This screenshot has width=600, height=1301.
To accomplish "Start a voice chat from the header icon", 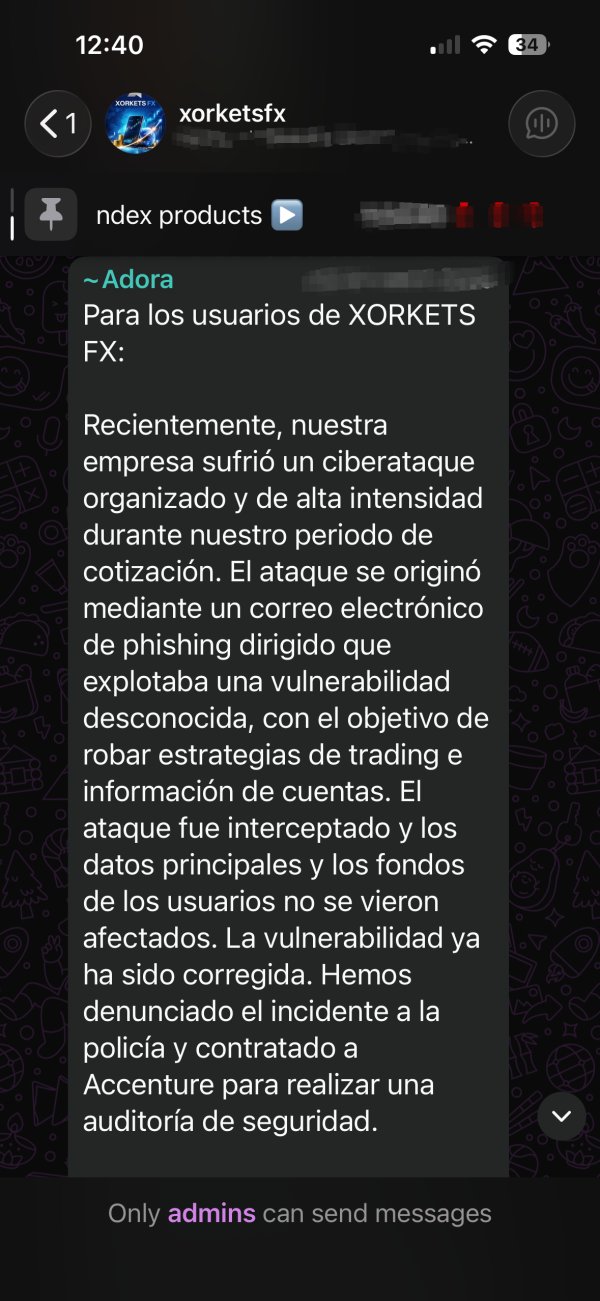I will 542,124.
